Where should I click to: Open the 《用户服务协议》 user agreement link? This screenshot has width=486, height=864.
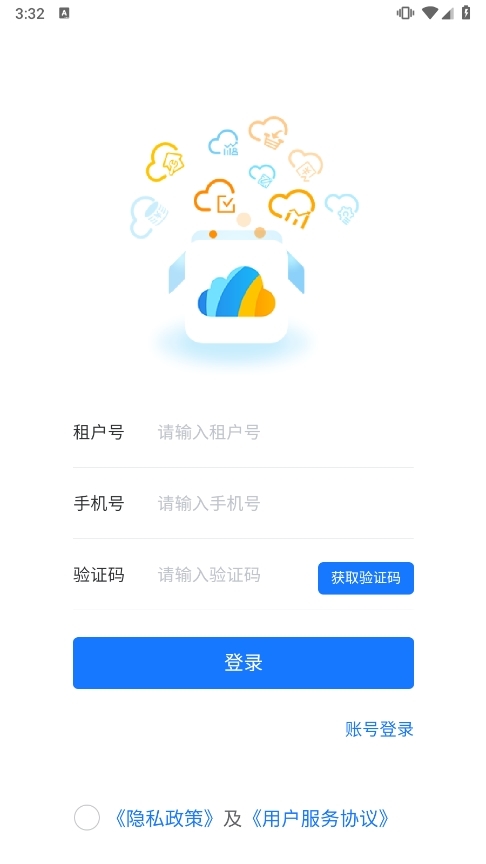[x=320, y=818]
